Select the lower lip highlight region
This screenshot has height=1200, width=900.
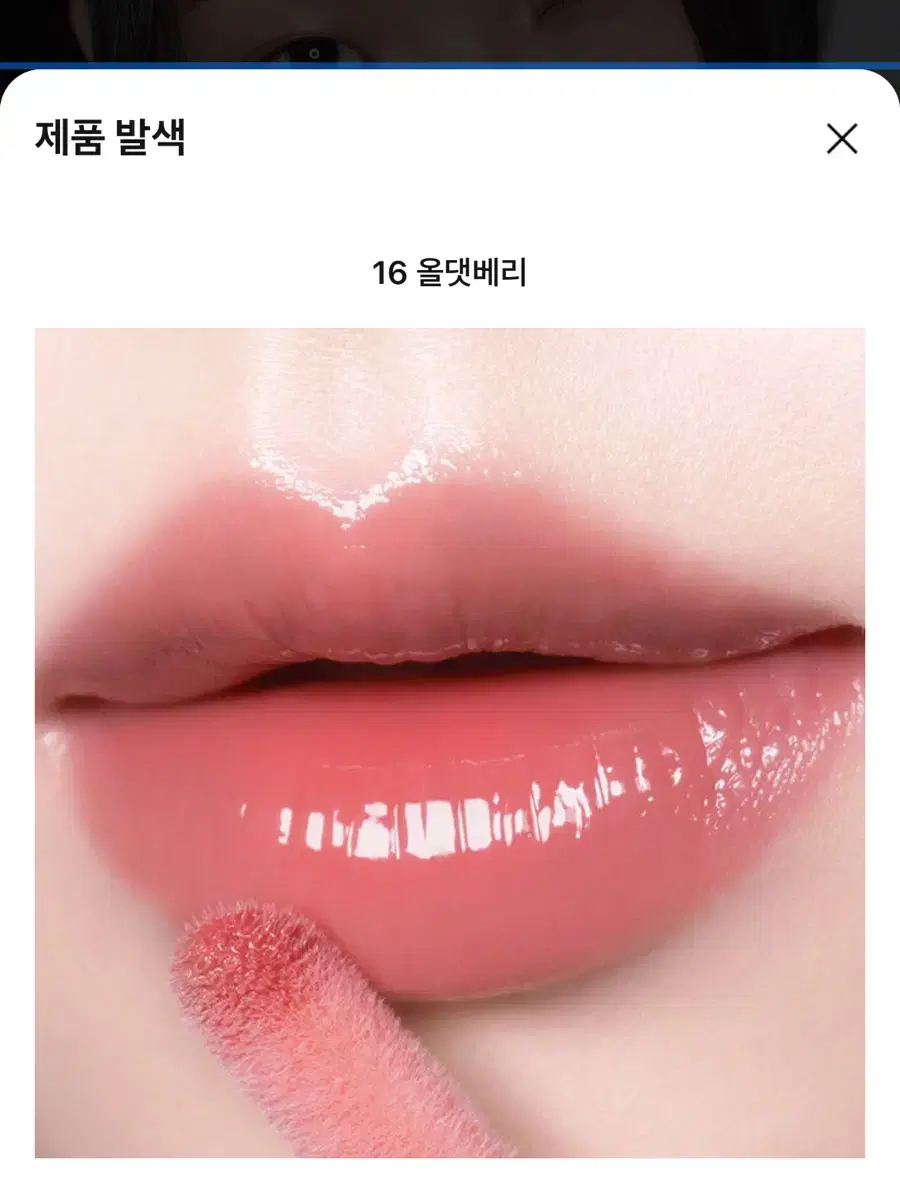[450, 810]
